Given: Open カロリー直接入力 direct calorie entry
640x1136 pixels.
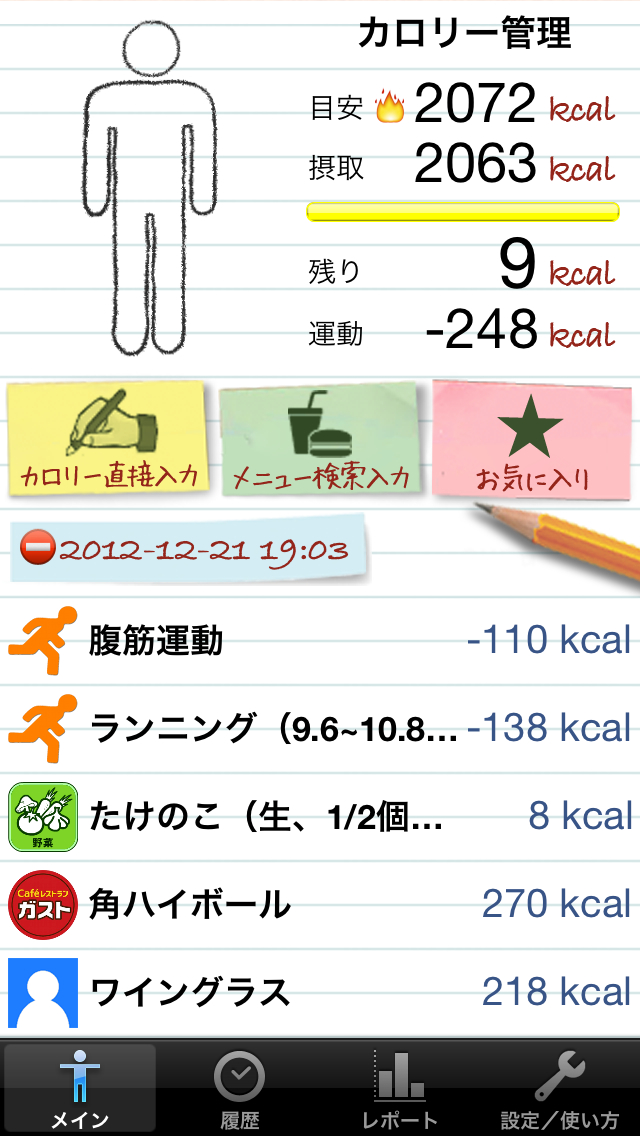Looking at the screenshot, I should pyautogui.click(x=108, y=440).
